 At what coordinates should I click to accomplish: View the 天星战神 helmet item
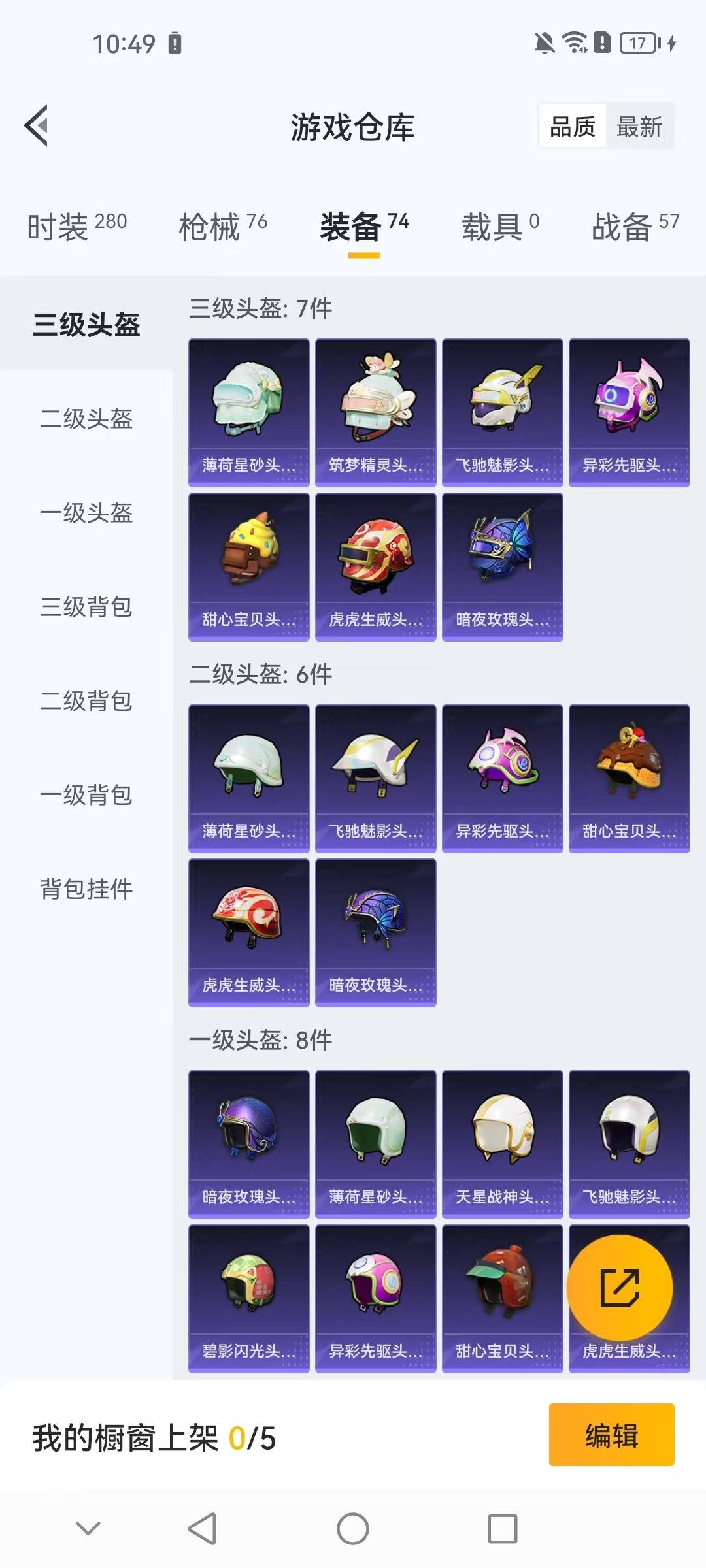pos(502,1144)
